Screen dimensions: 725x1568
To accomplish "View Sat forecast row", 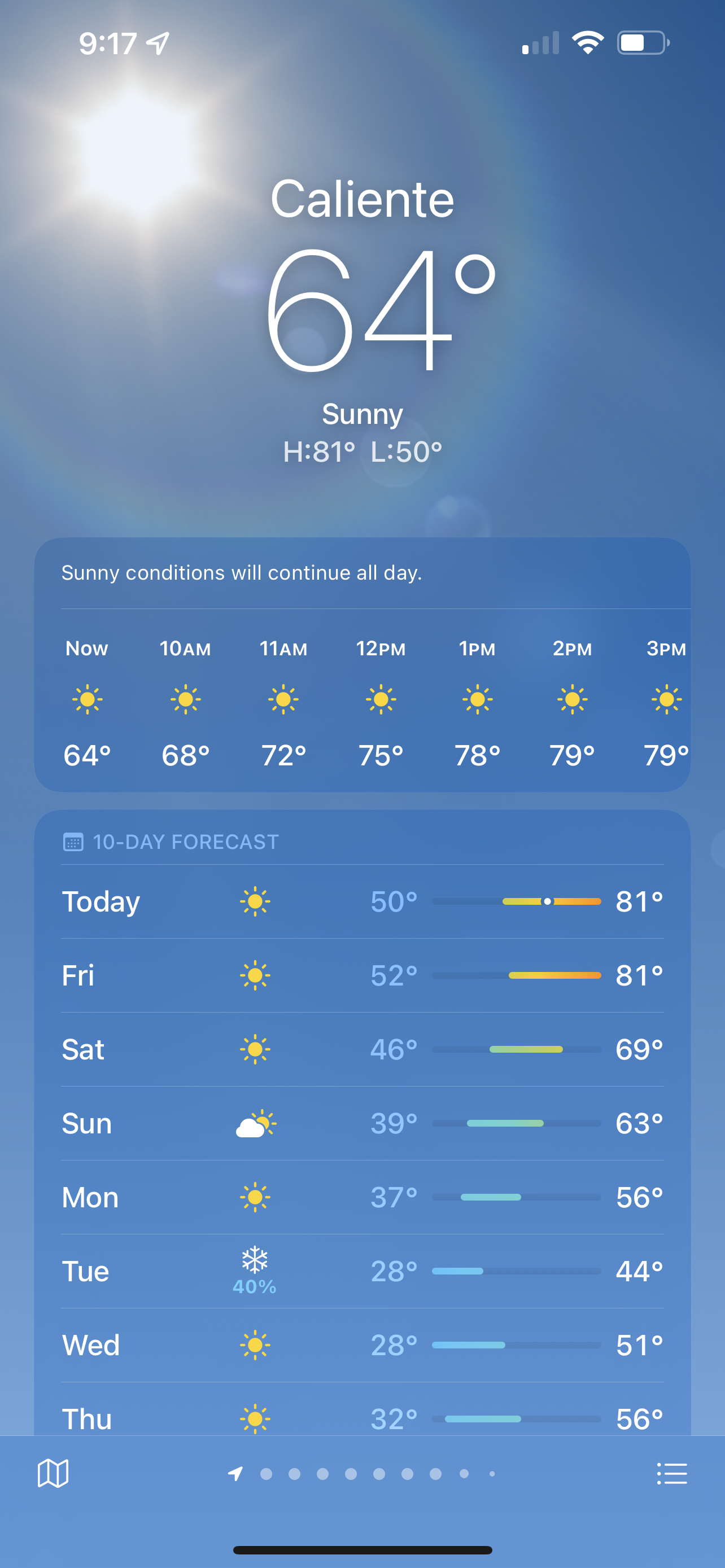I will [x=362, y=1049].
